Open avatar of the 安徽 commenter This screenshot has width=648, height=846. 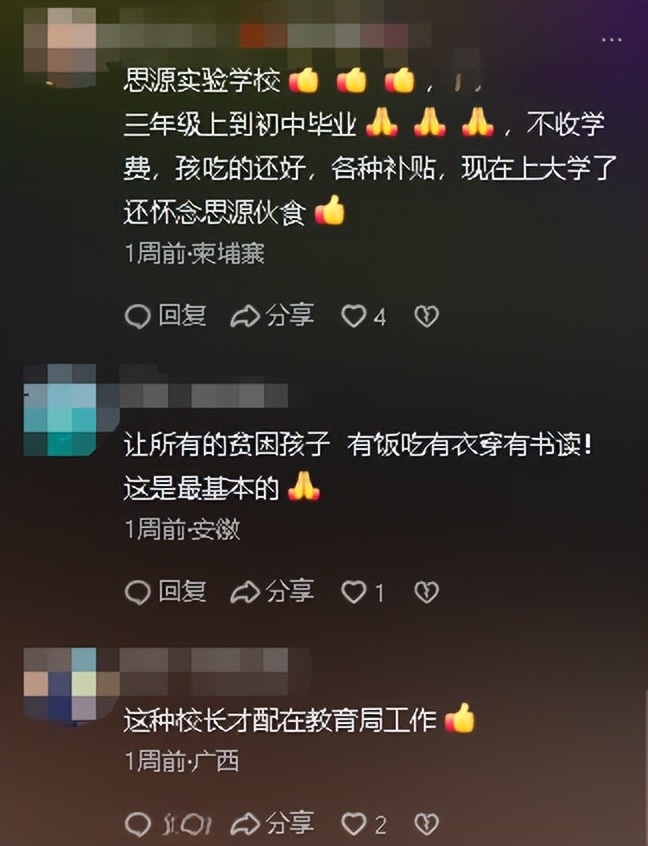59,408
